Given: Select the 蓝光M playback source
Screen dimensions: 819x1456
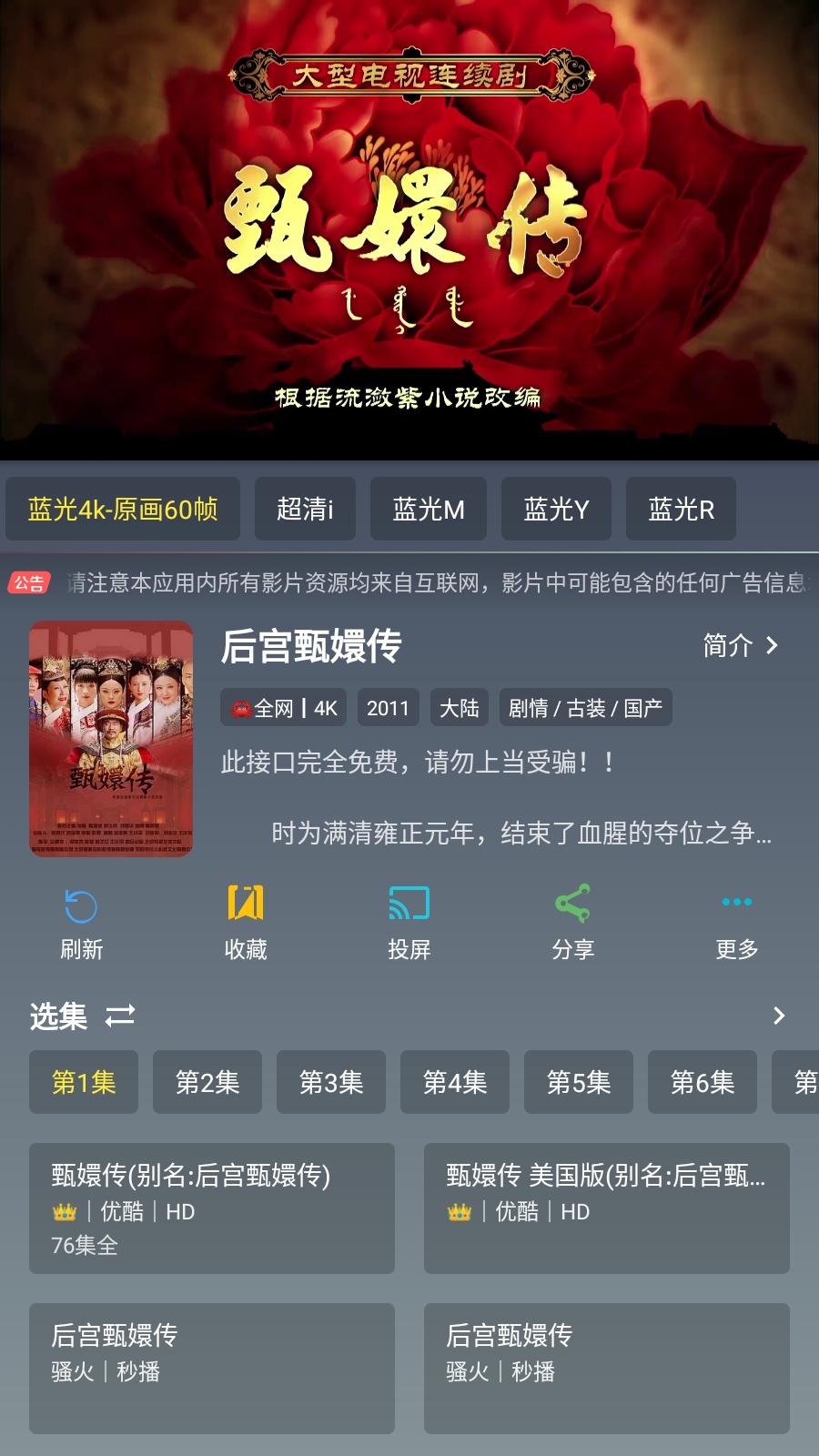Looking at the screenshot, I should click(429, 509).
